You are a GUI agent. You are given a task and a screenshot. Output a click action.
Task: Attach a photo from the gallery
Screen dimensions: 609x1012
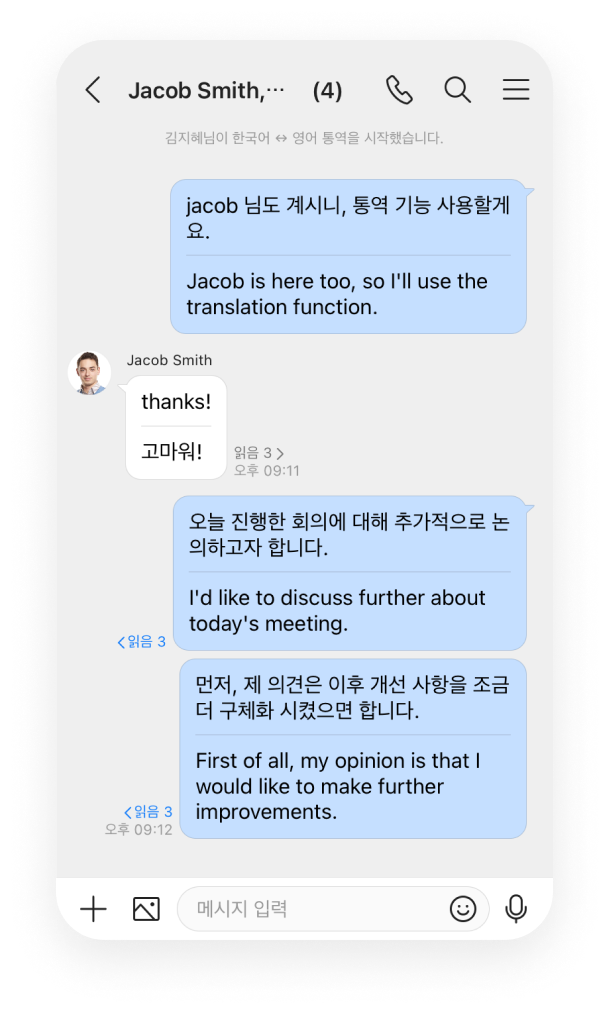pos(146,909)
